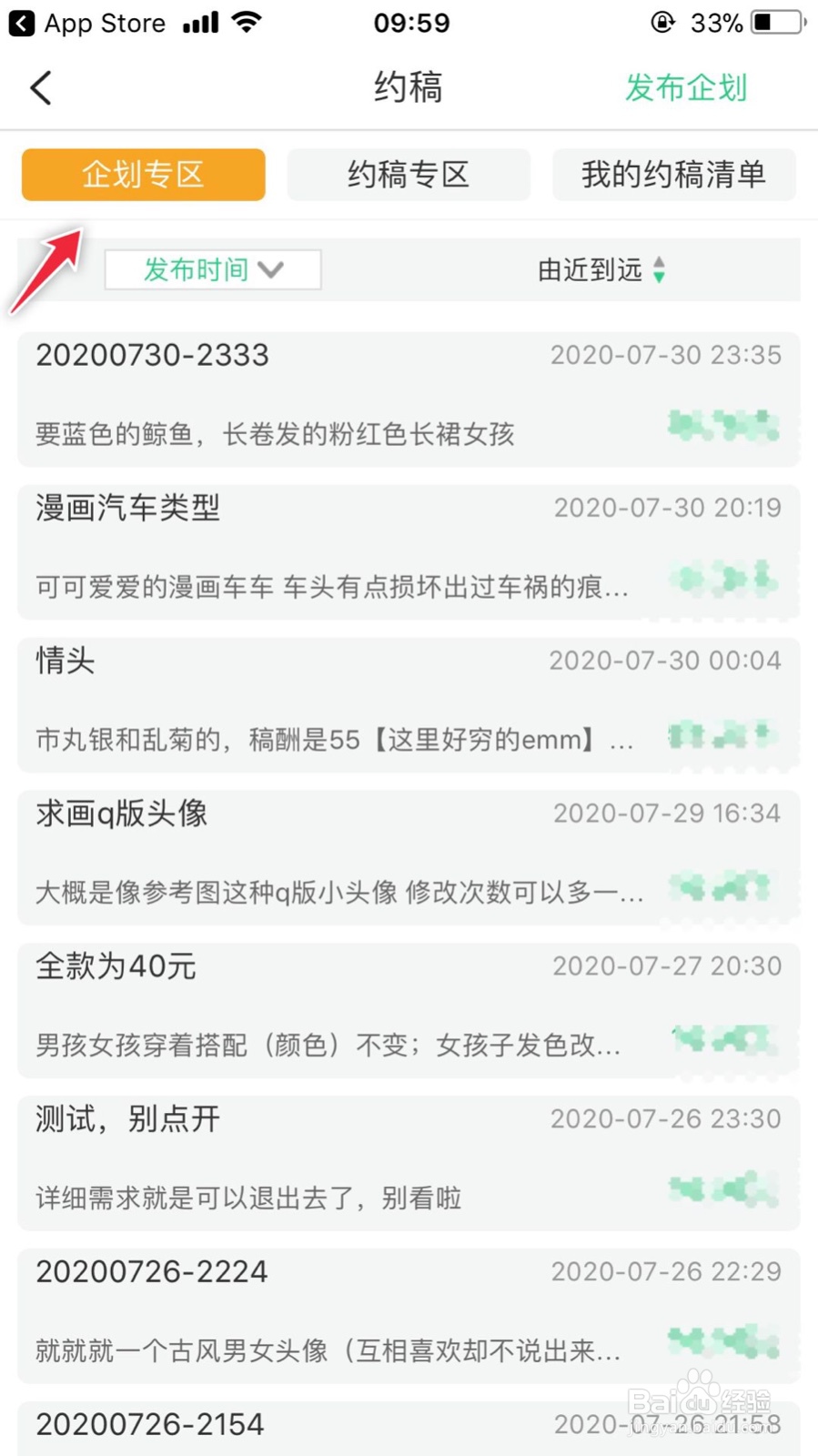Open the 求画q版头像 request

409,858
